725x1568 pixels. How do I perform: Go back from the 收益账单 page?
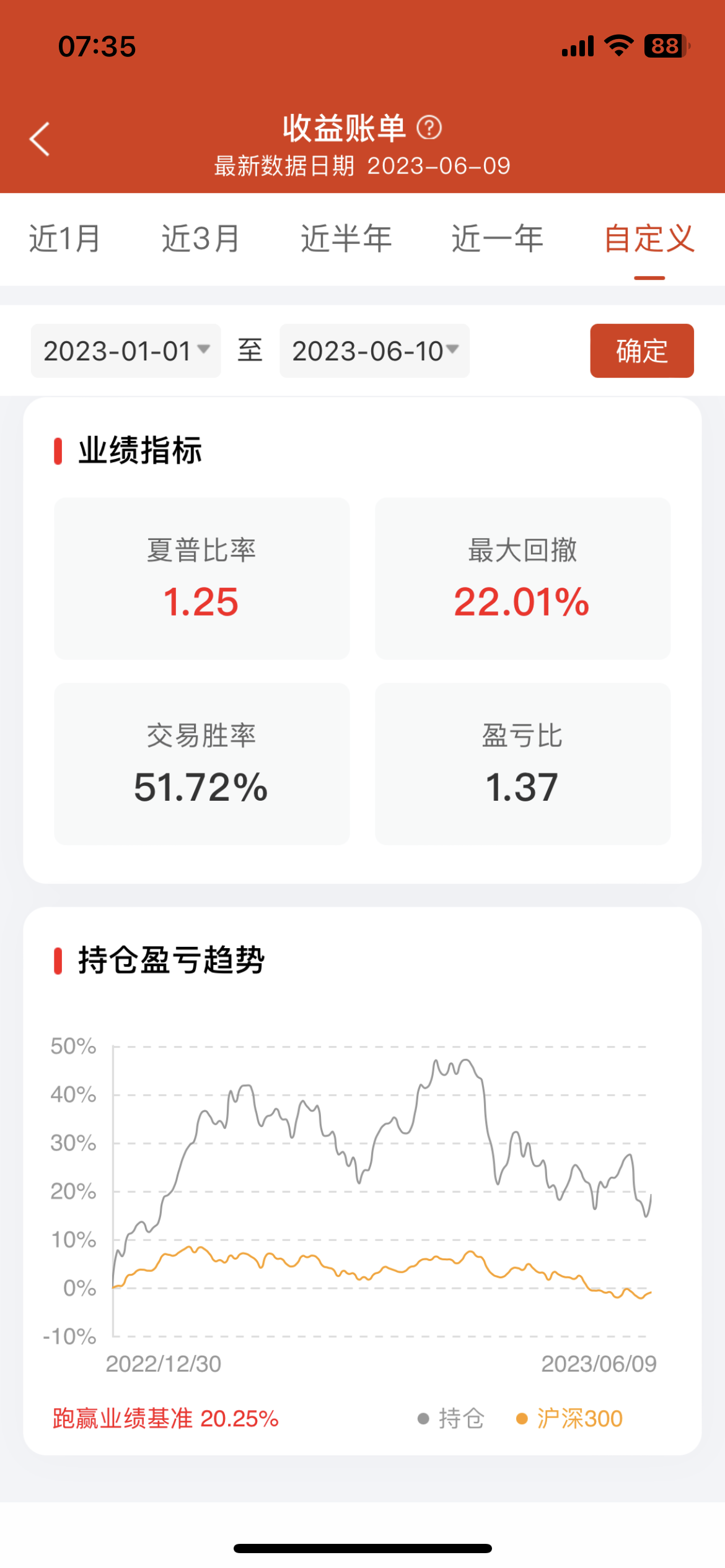tap(40, 139)
